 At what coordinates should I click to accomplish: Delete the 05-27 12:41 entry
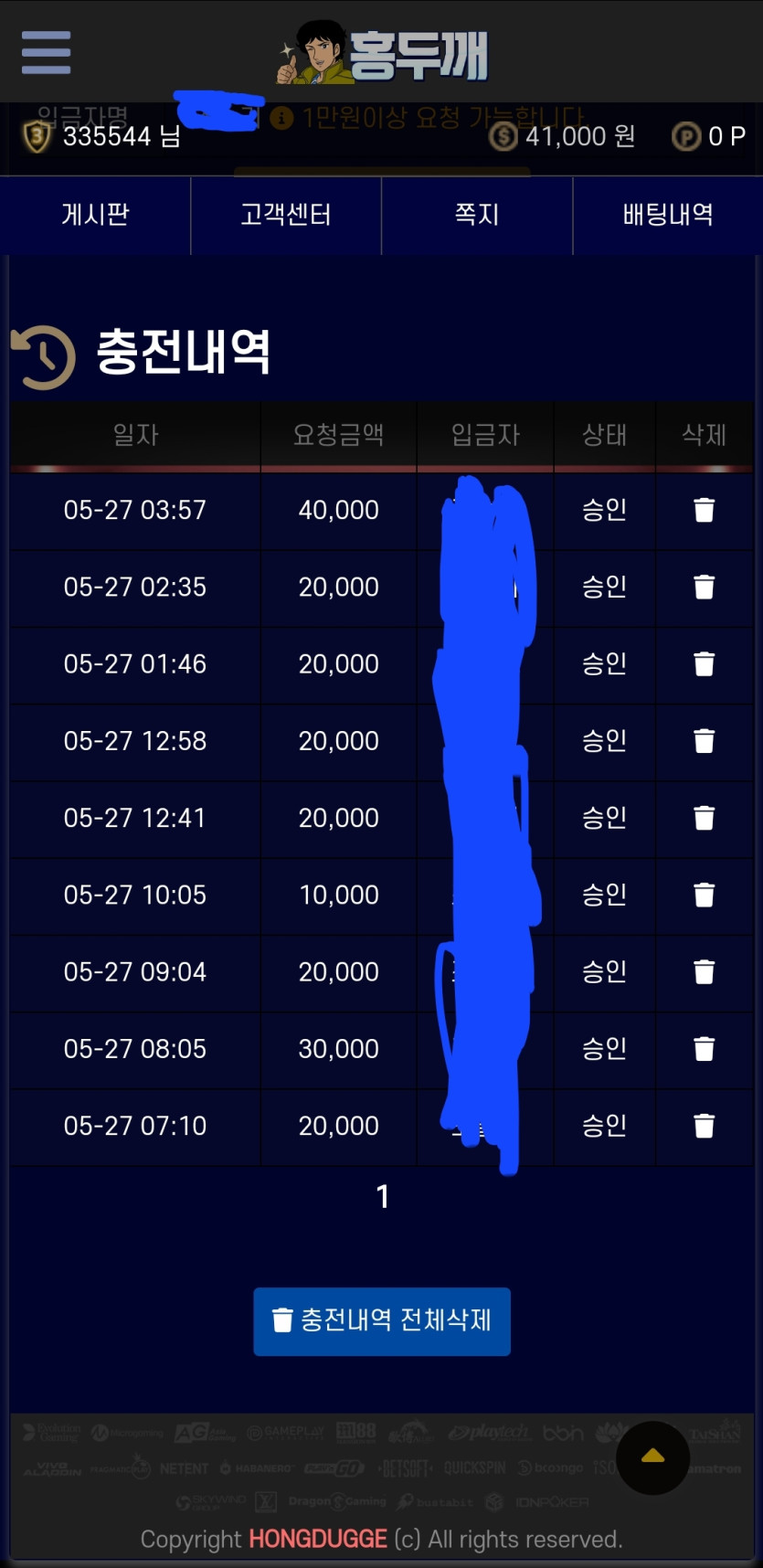704,818
